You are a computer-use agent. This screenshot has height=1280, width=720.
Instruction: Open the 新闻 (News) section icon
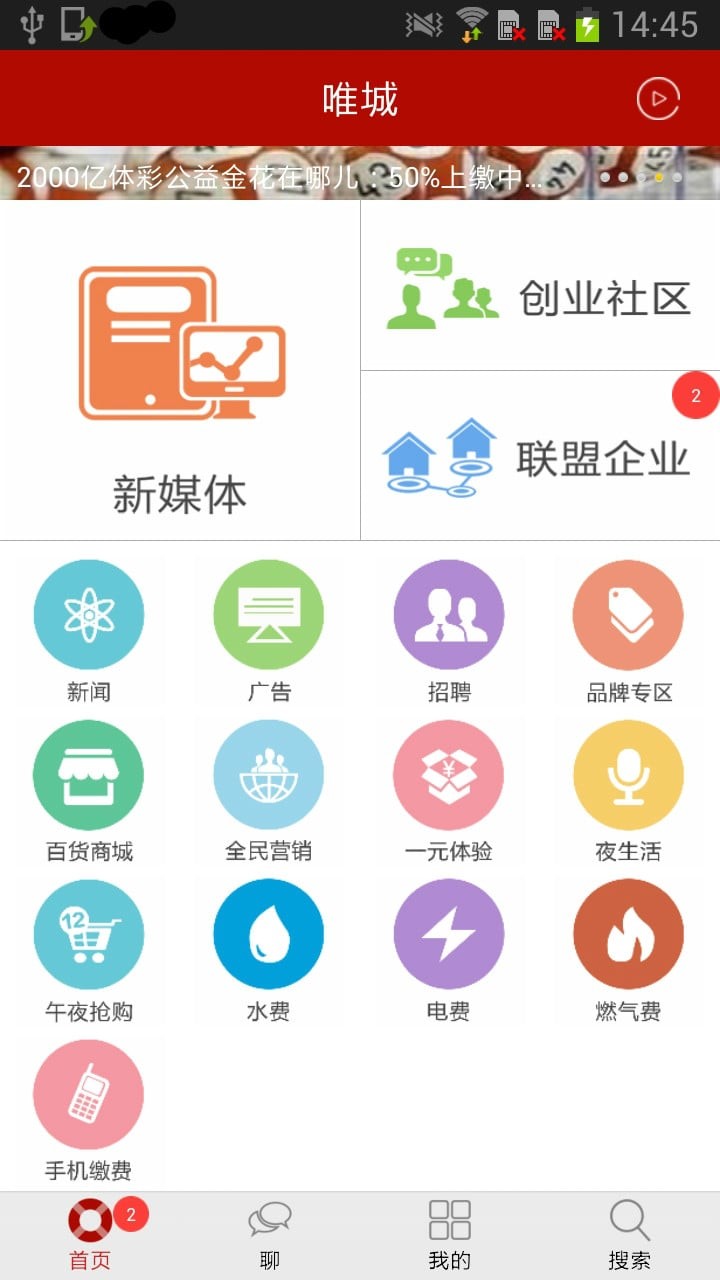(90, 615)
